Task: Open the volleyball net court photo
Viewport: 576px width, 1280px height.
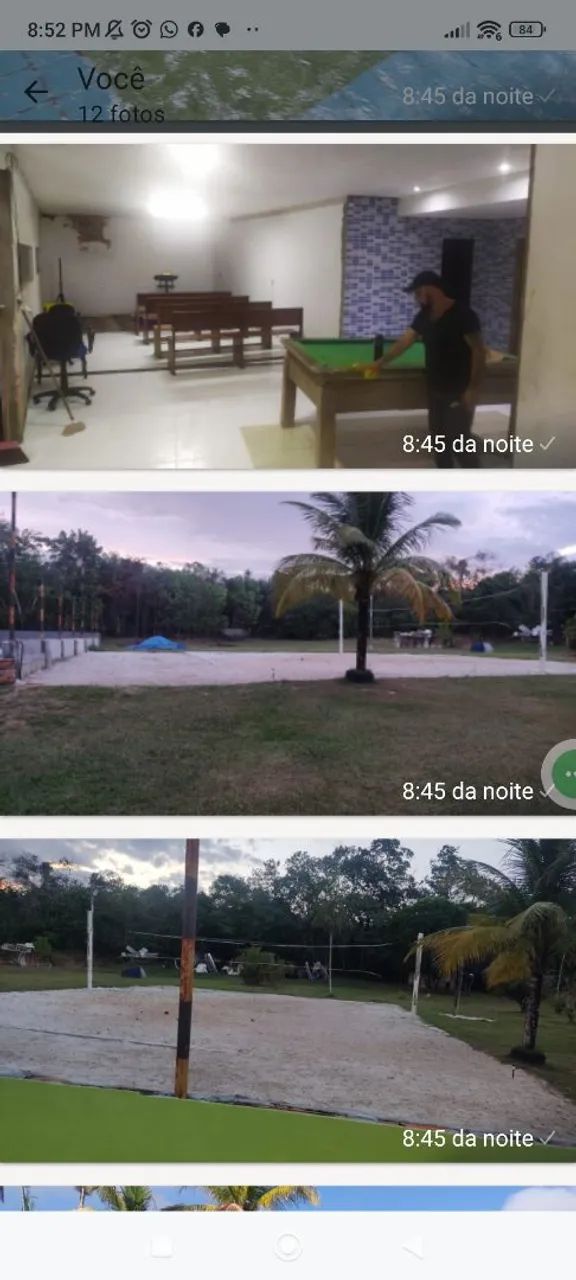Action: click(x=288, y=1000)
